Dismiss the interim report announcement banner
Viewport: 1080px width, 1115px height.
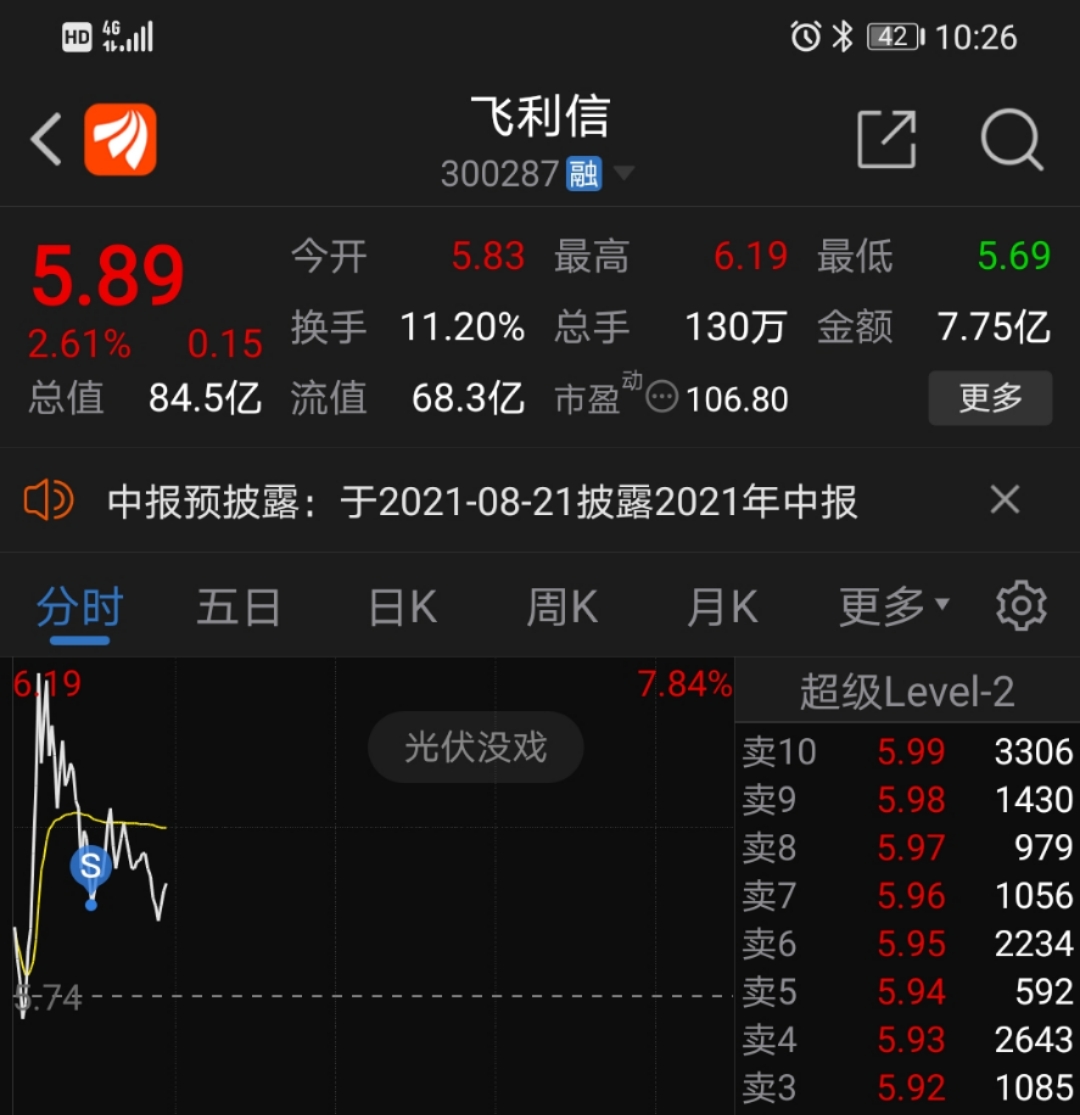pyautogui.click(x=1005, y=499)
